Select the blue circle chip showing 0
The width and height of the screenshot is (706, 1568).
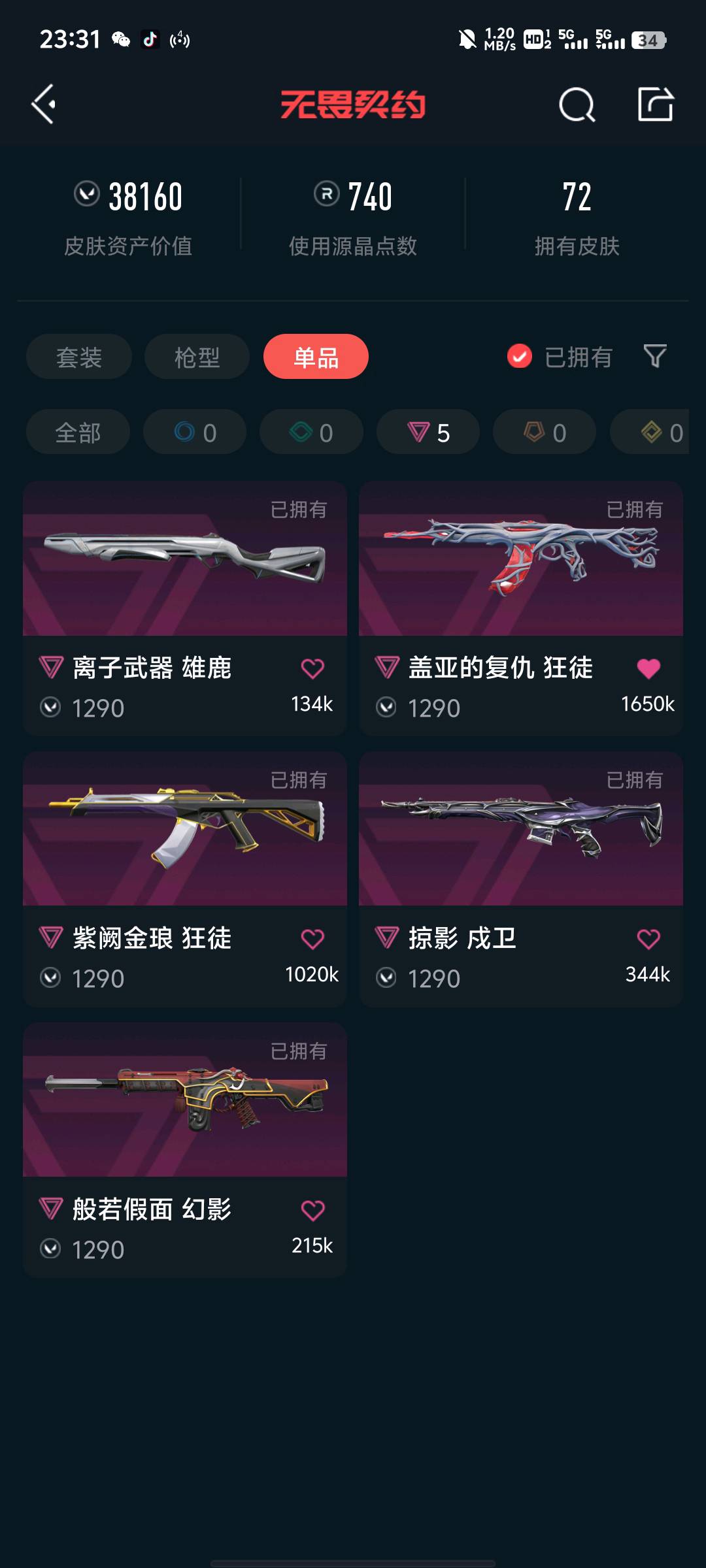click(x=195, y=432)
